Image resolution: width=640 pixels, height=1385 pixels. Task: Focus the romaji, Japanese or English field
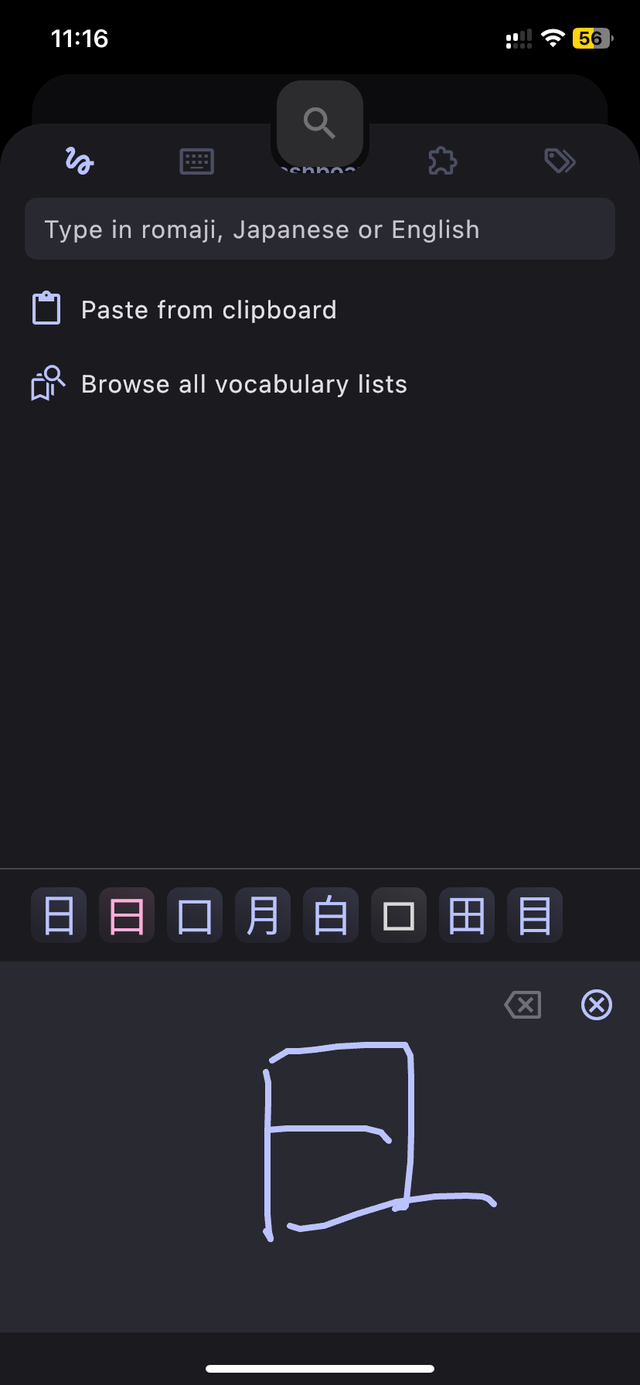coord(320,229)
